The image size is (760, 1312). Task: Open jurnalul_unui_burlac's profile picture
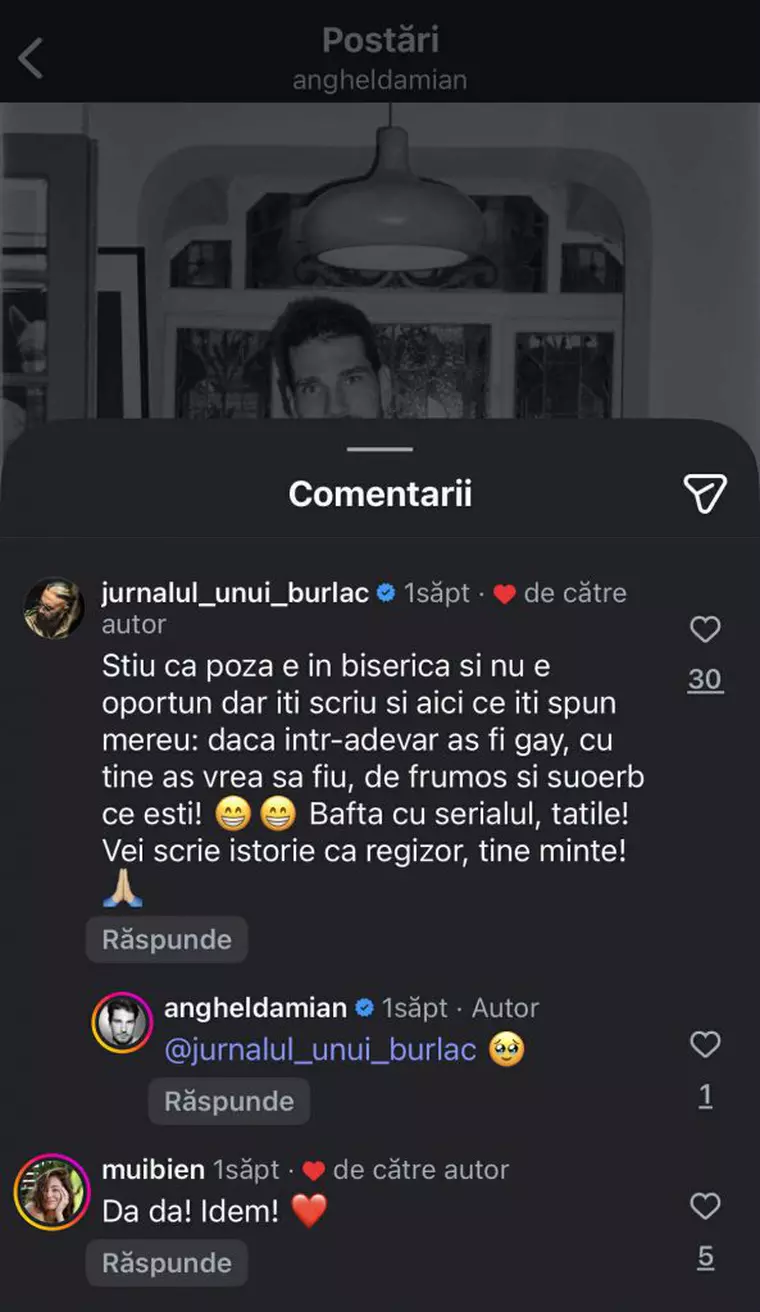click(53, 604)
